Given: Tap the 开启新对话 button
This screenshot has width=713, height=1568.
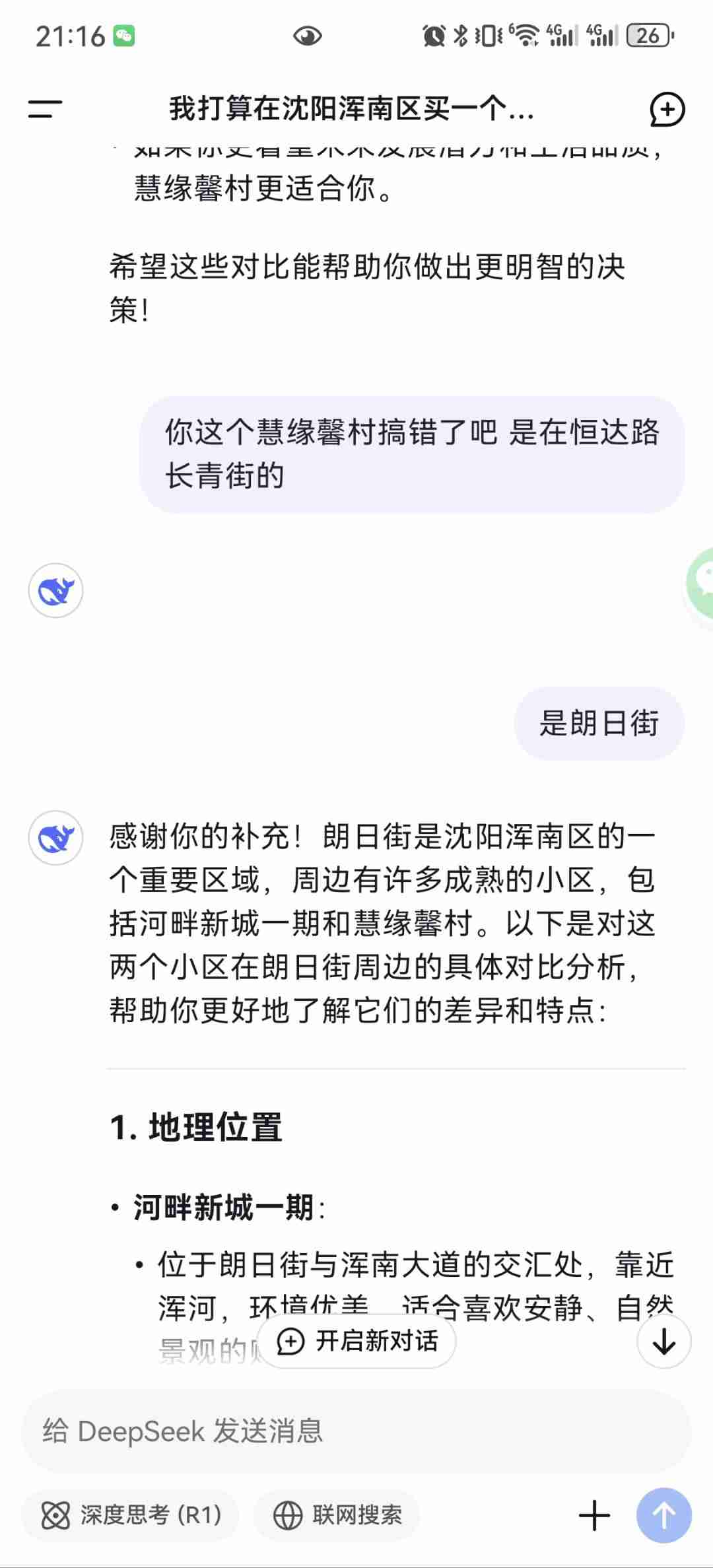Looking at the screenshot, I should pos(357,1341).
